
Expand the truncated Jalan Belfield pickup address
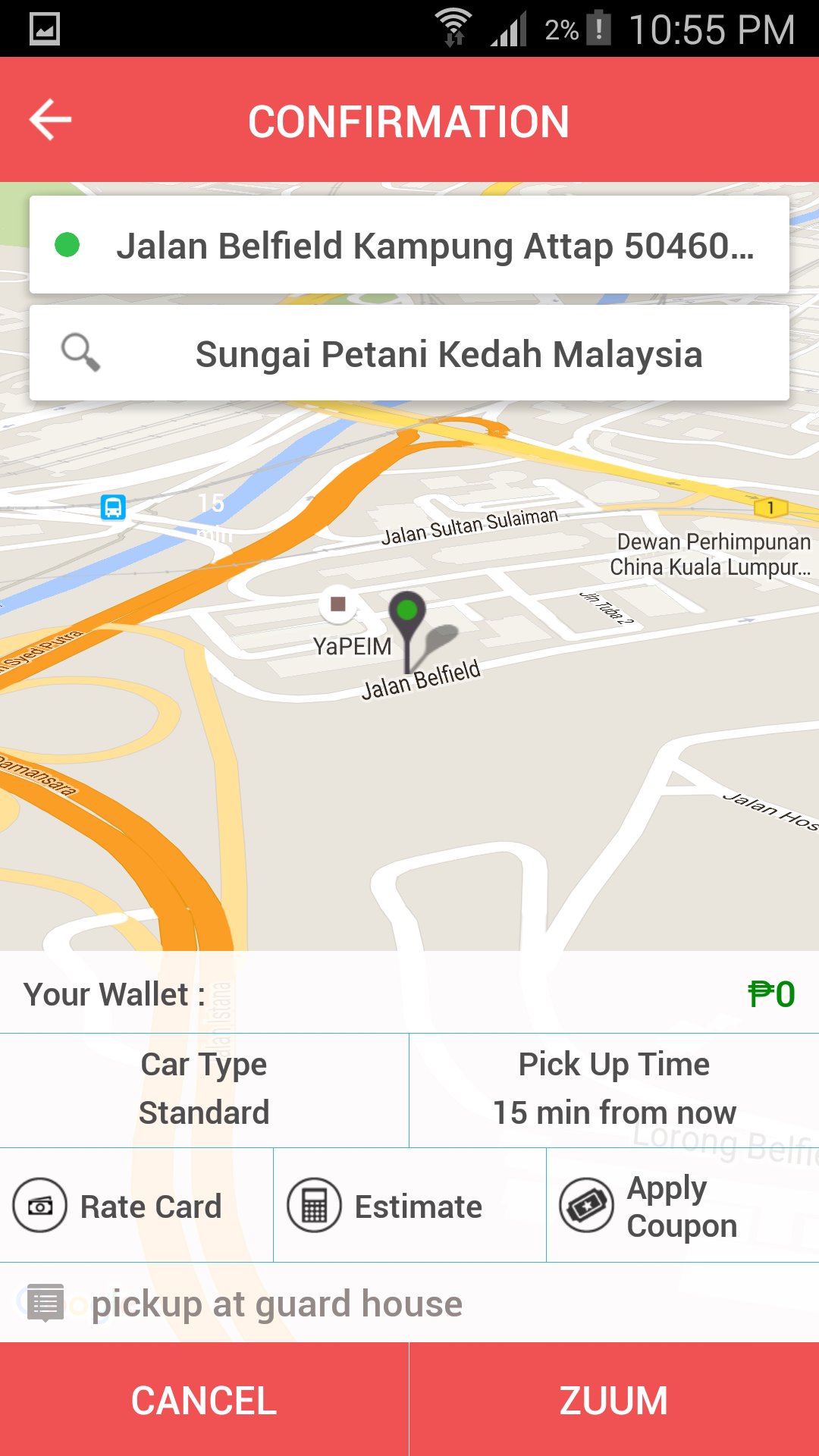437,245
